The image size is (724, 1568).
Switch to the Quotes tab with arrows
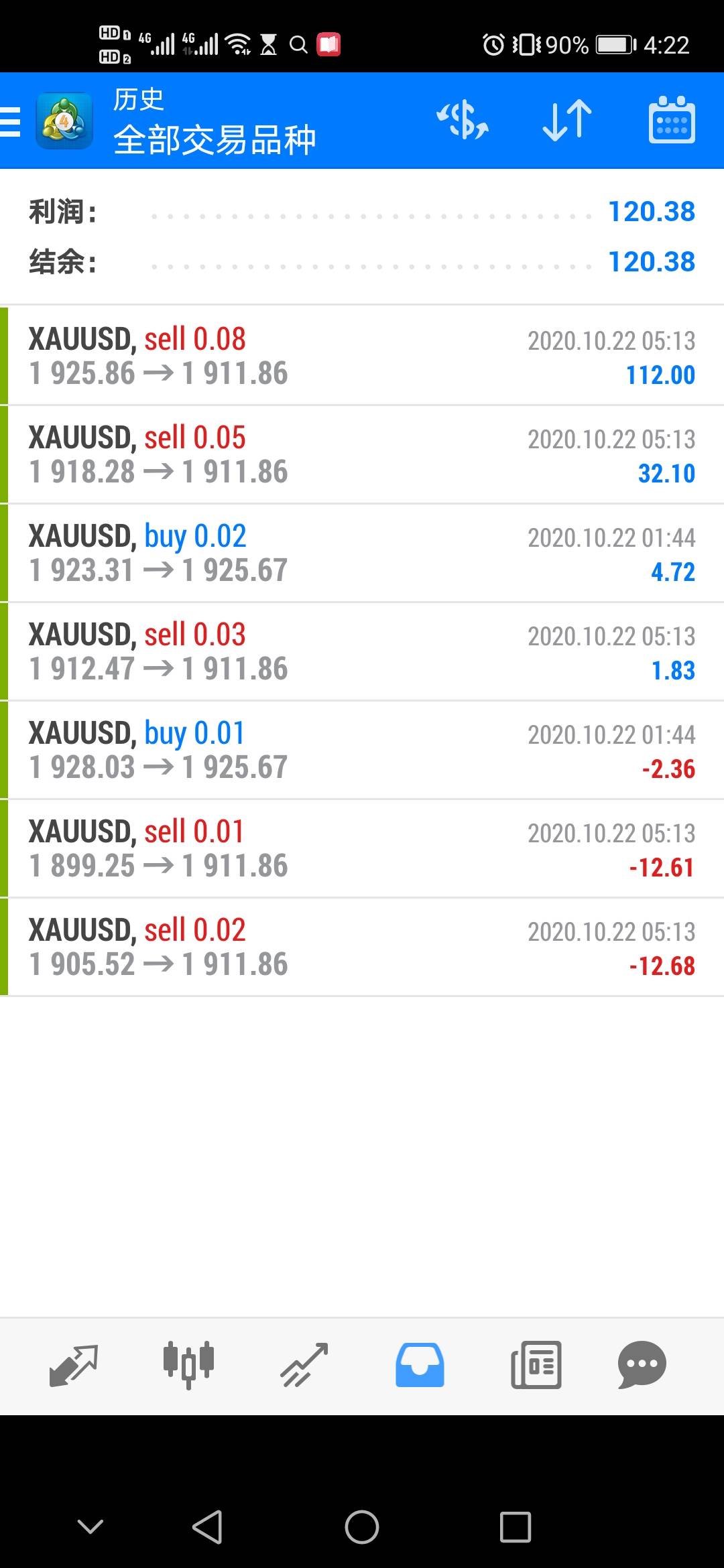[x=74, y=1364]
